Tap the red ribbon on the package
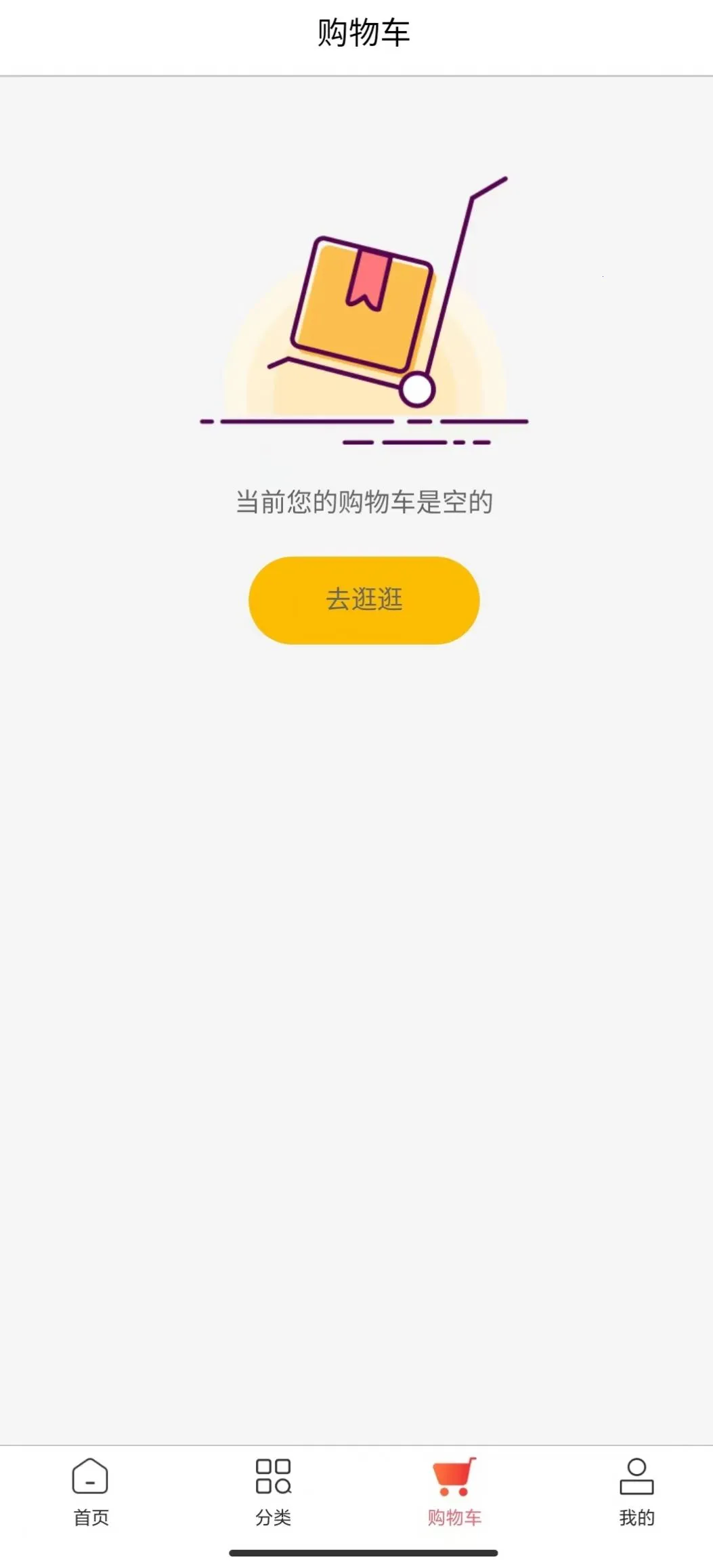Viewport: 713px width, 1568px height. (367, 278)
